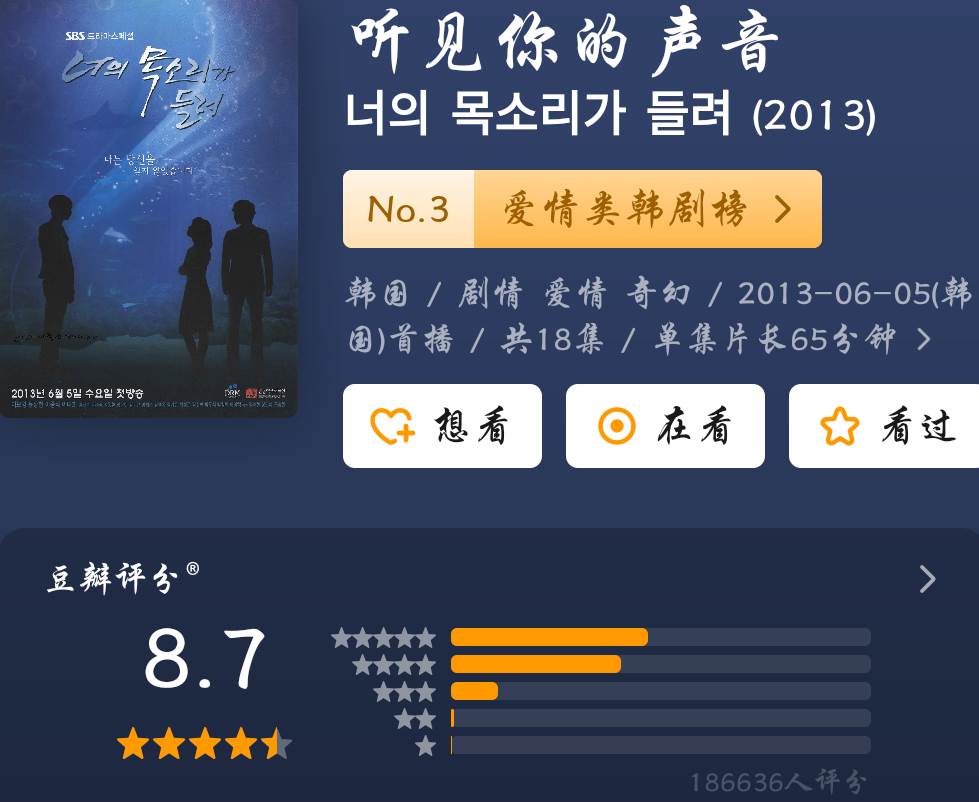Open the No.3 爱情类韩剧榜 ranking

pos(582,209)
